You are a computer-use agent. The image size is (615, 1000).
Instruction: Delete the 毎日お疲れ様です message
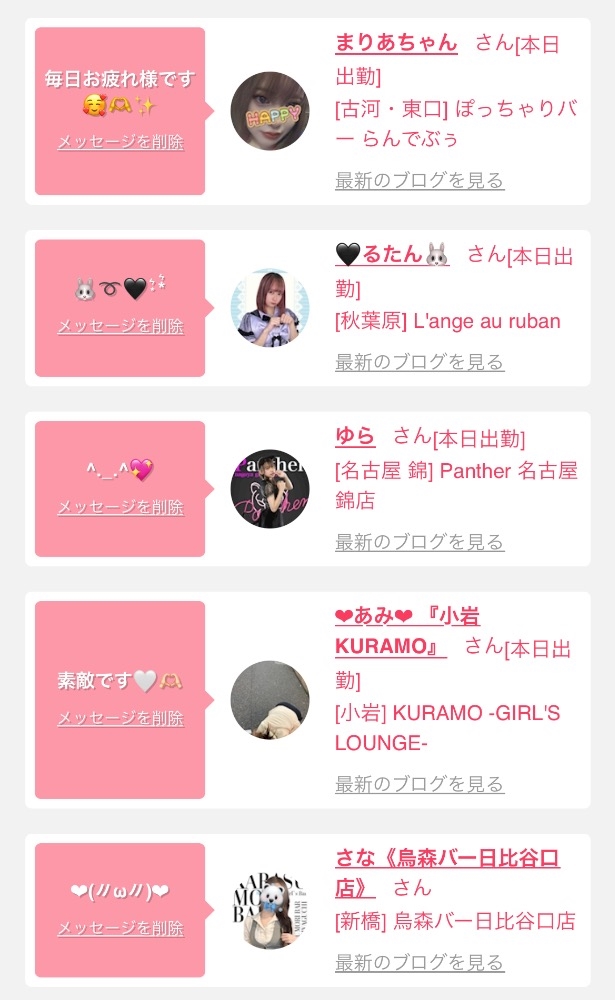coord(121,142)
